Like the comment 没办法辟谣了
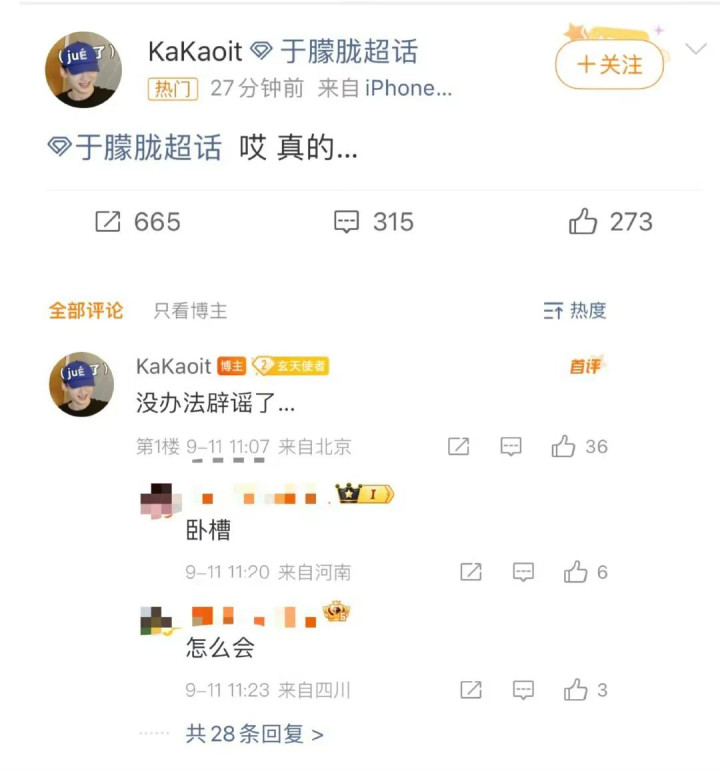The width and height of the screenshot is (720, 771). 579,447
